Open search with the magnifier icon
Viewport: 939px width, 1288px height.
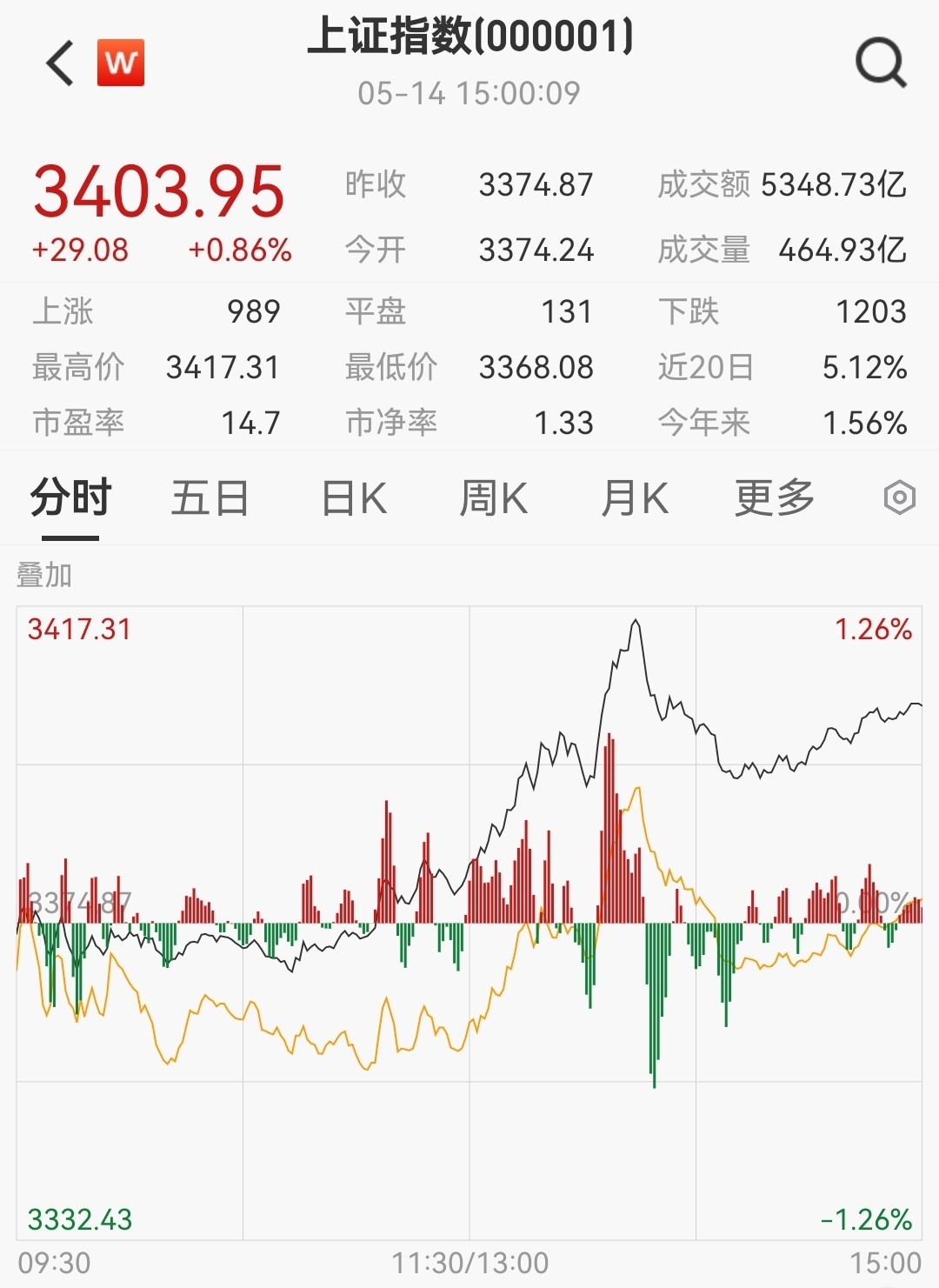point(880,63)
